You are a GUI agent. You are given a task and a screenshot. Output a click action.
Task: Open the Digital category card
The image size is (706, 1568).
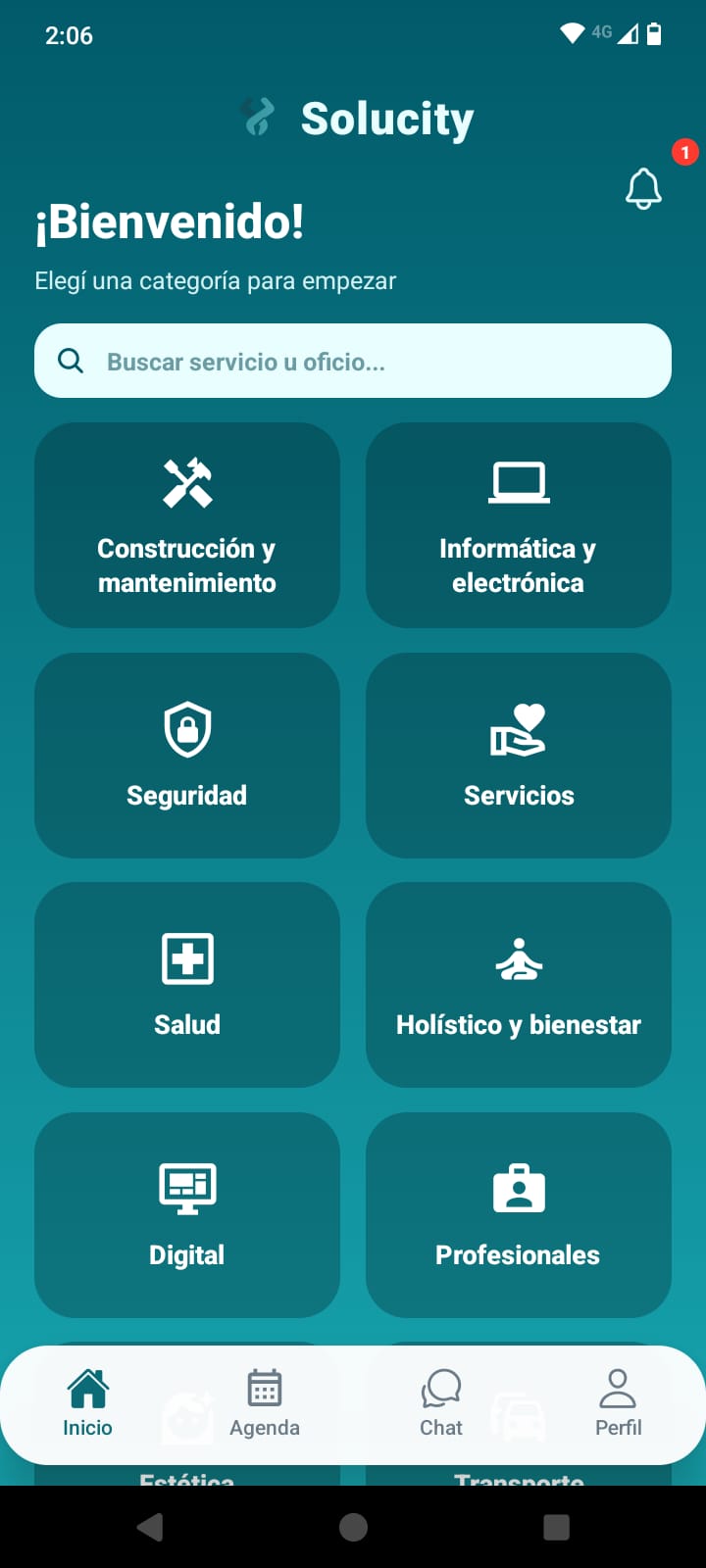click(x=187, y=1214)
